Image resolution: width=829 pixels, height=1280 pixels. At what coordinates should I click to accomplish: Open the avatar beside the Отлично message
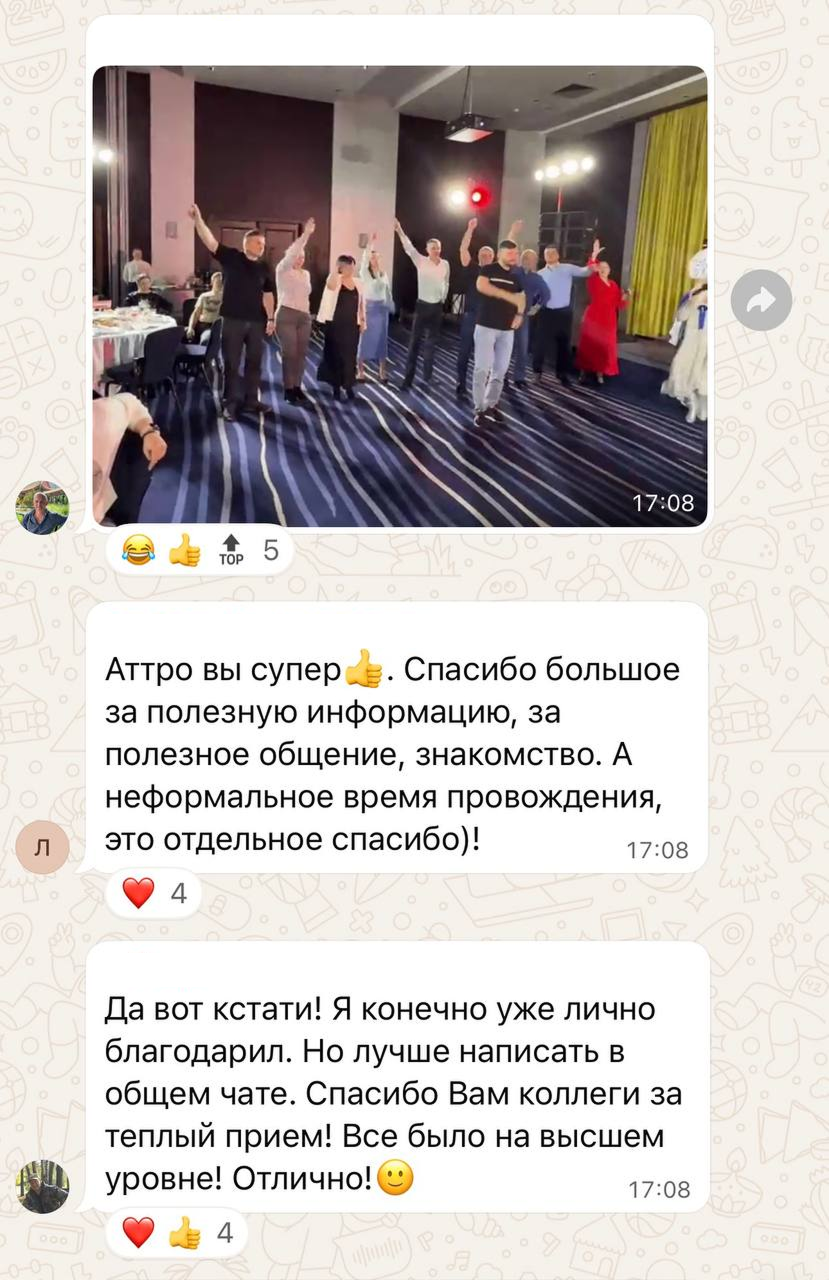coord(42,1187)
